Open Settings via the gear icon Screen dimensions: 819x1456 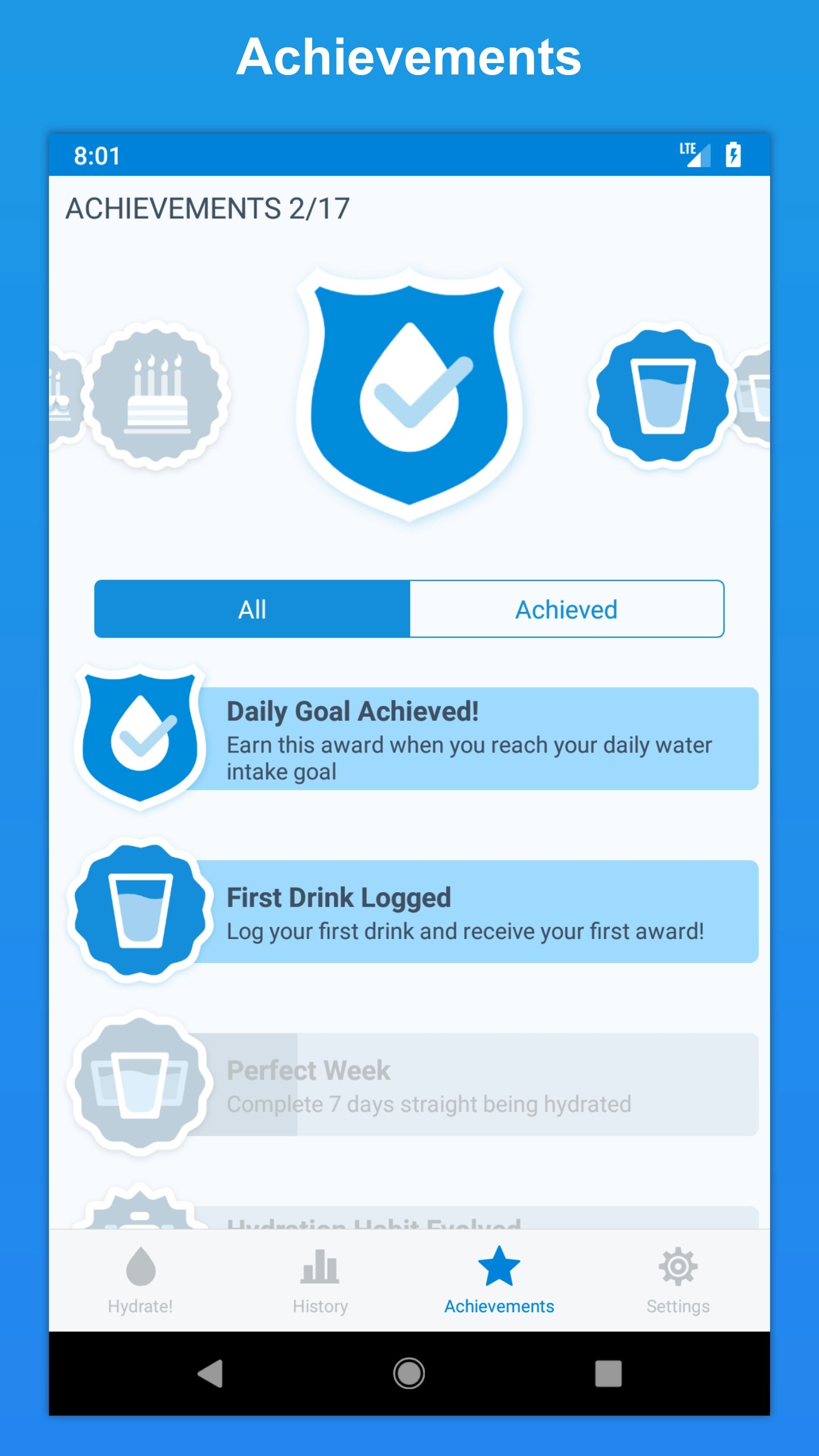[x=677, y=1266]
